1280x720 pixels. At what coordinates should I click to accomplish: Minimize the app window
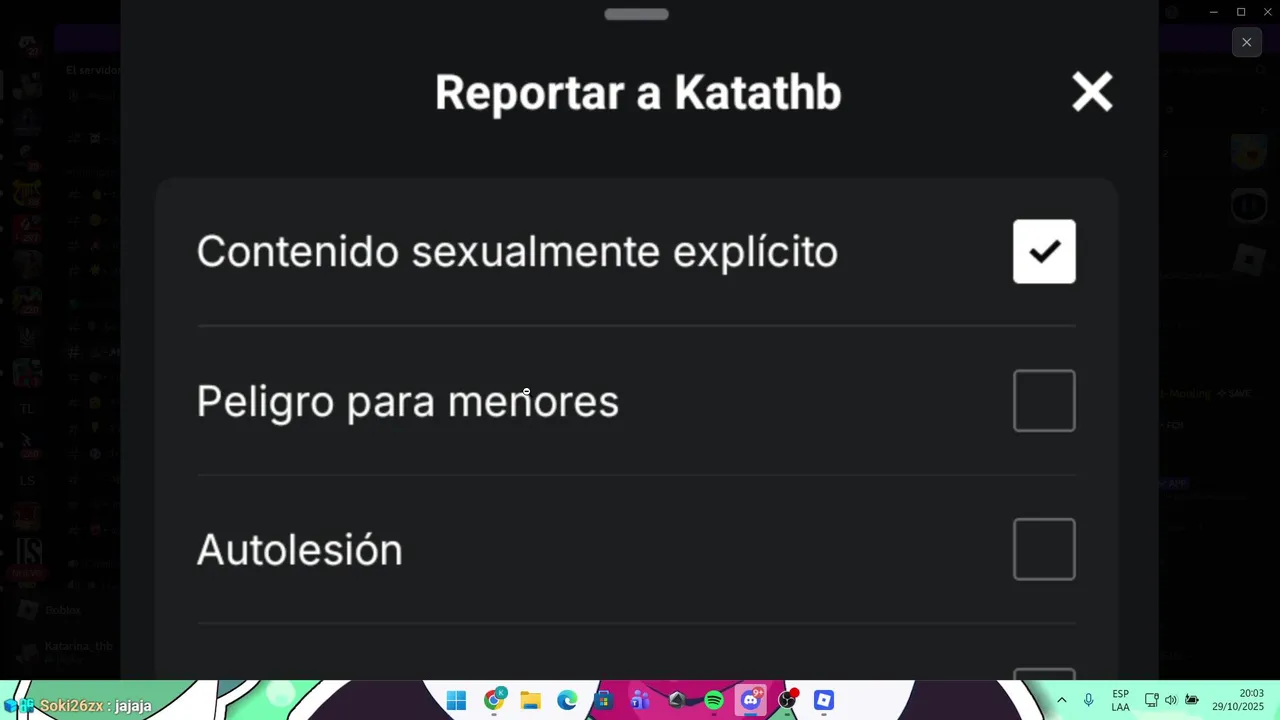click(1213, 12)
